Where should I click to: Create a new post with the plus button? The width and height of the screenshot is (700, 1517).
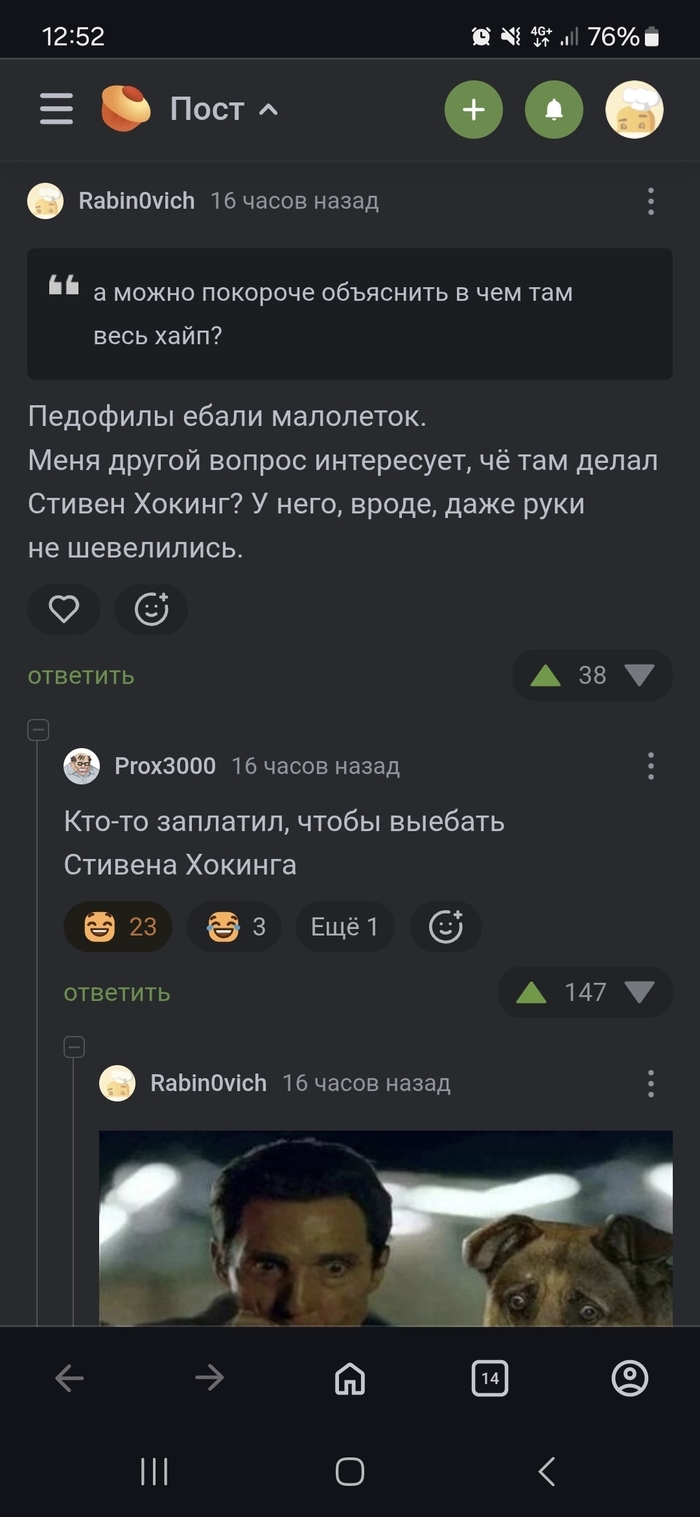[473, 110]
